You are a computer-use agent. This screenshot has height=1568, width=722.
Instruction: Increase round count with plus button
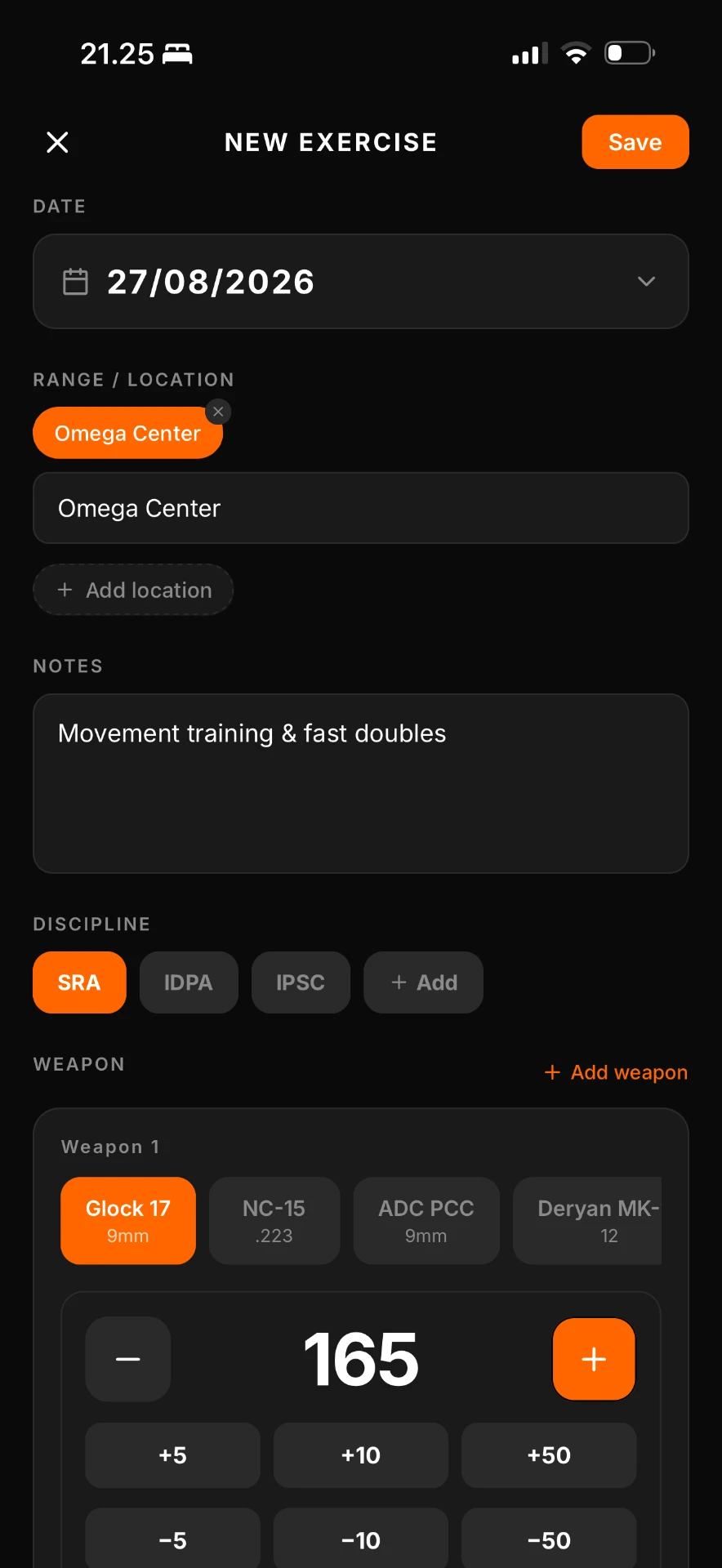tap(594, 1359)
